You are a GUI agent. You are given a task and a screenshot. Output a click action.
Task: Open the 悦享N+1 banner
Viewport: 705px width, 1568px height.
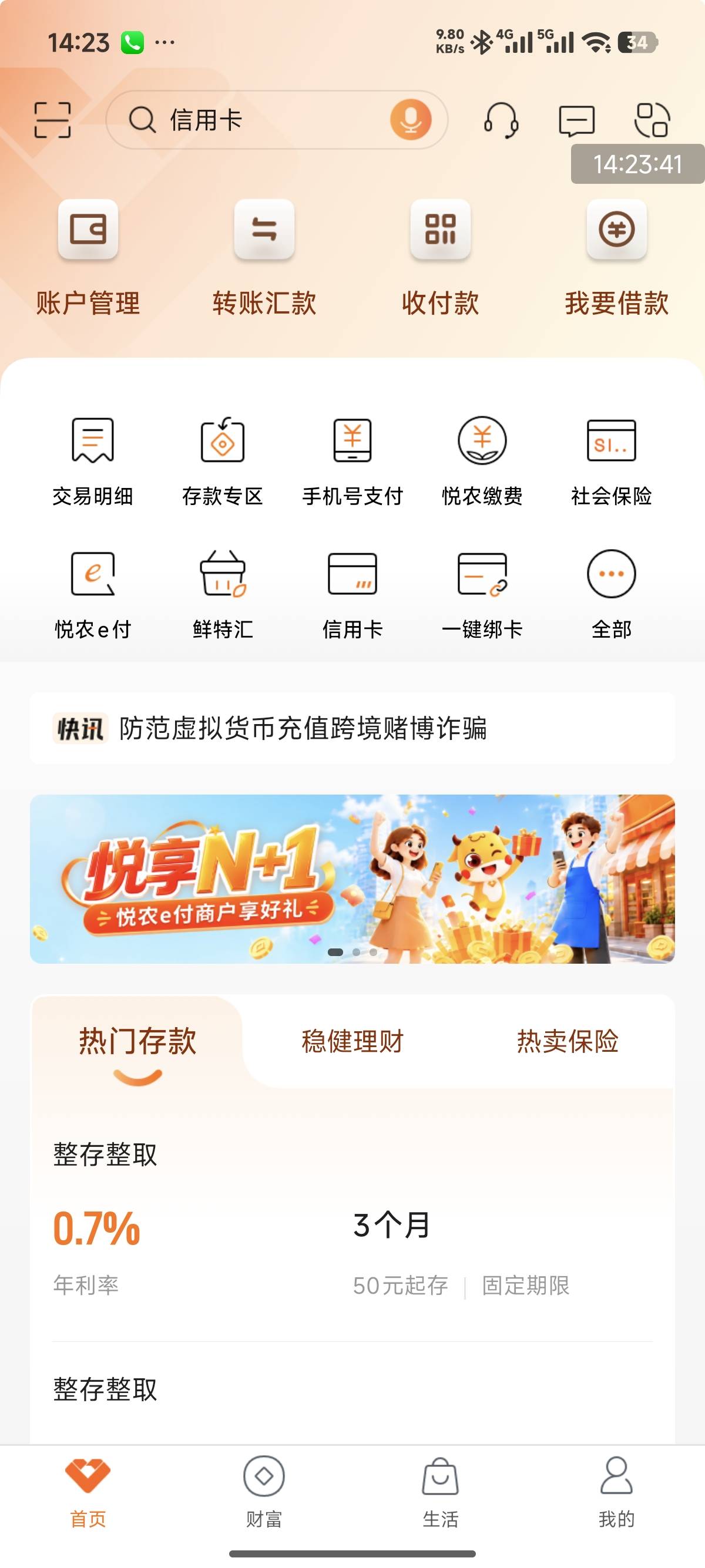pyautogui.click(x=352, y=879)
